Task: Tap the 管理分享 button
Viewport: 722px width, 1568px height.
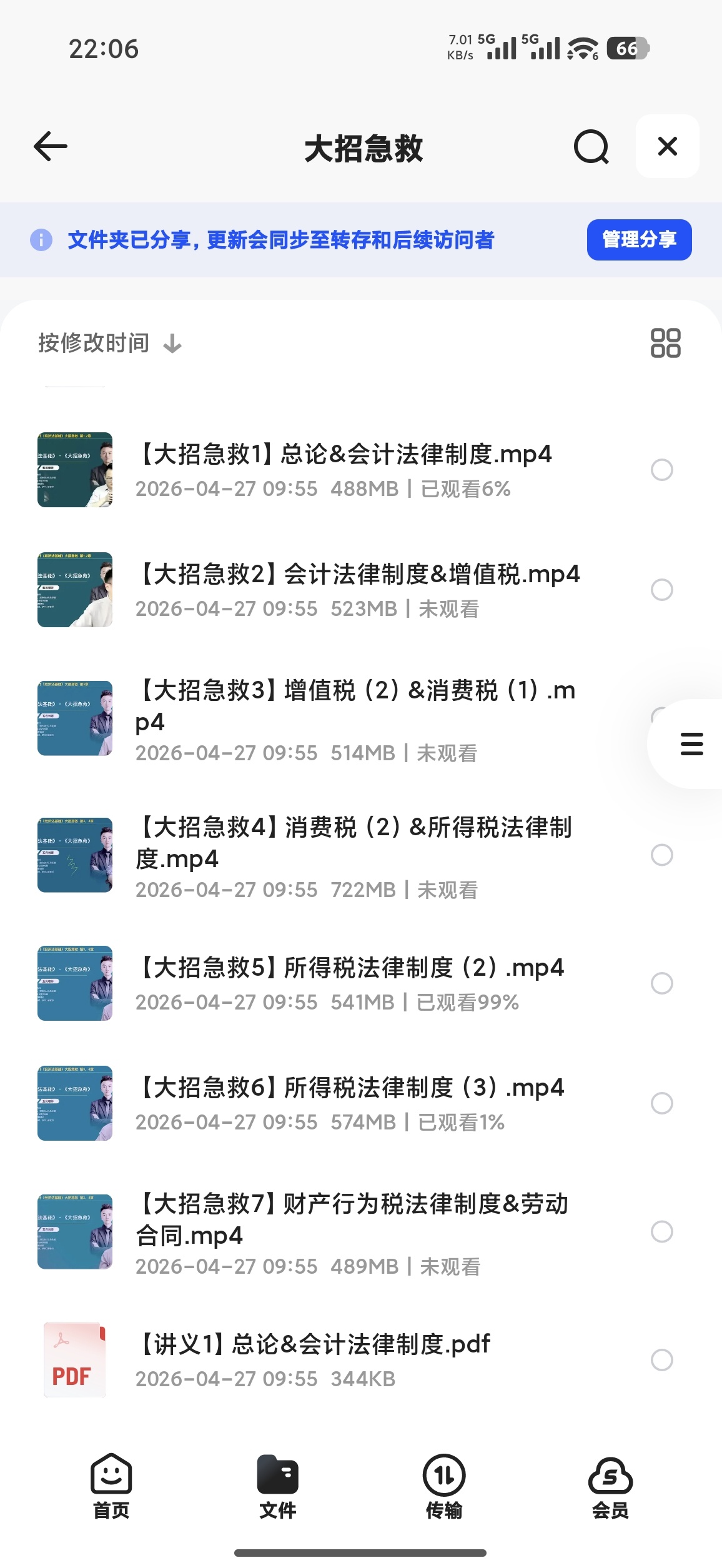Action: point(639,240)
